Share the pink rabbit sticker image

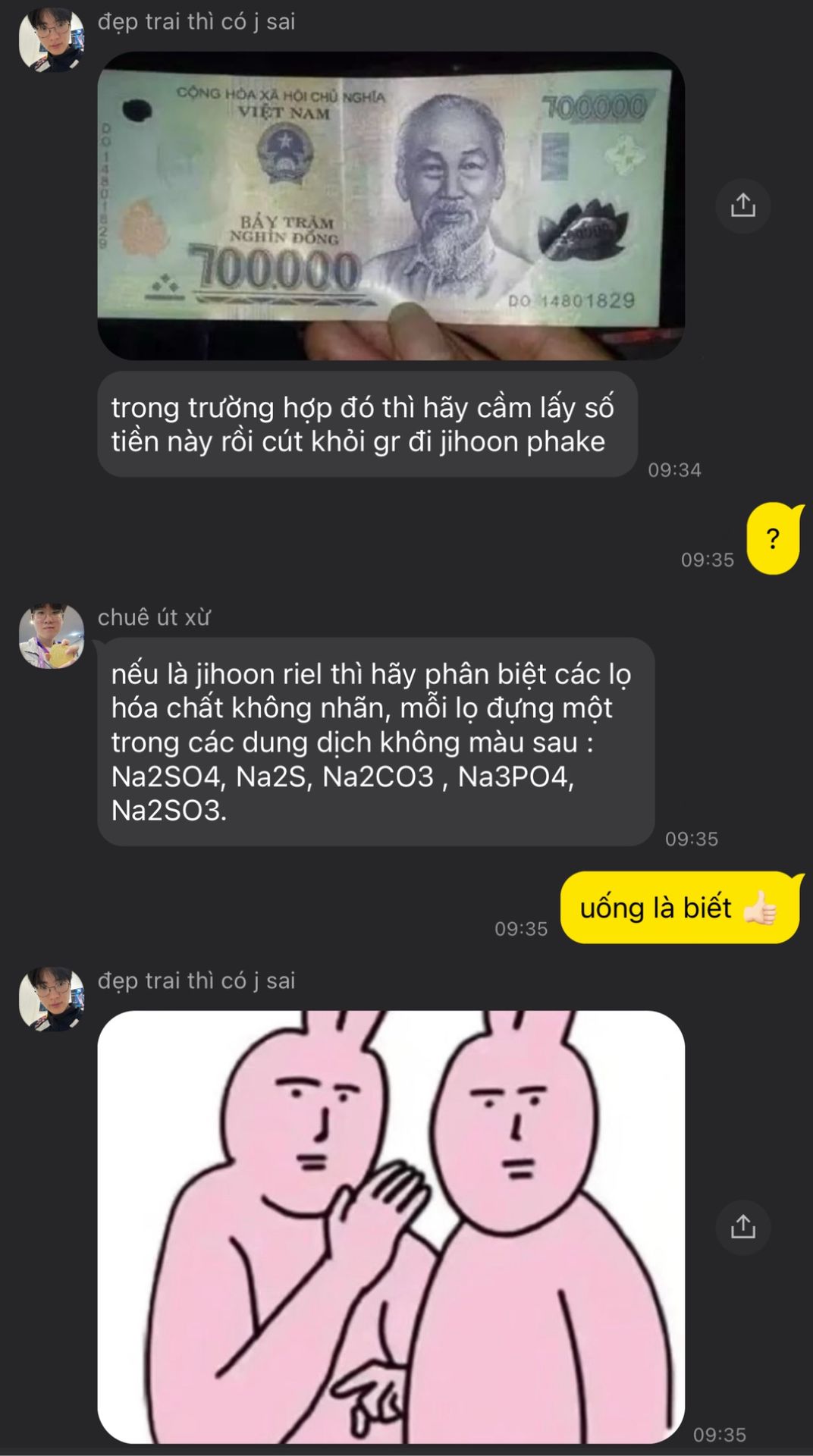[742, 1227]
